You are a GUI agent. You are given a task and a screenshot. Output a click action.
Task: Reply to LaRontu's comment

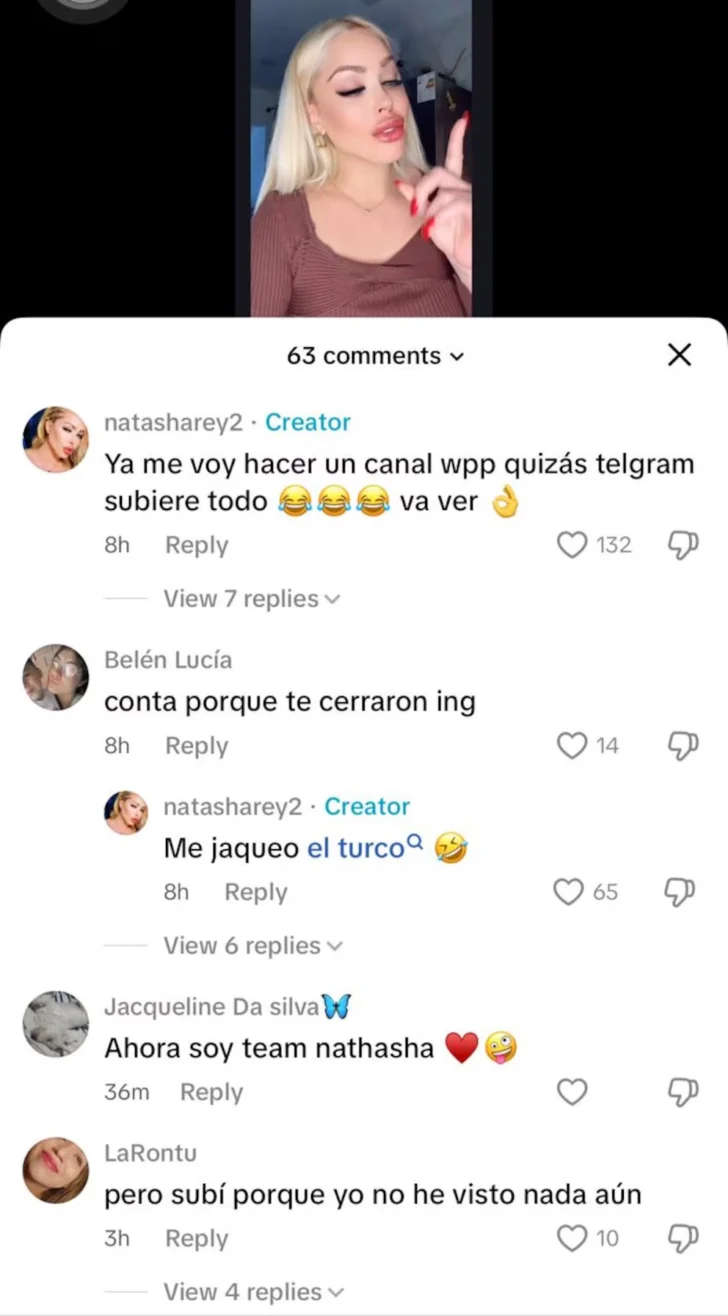[x=196, y=1239]
